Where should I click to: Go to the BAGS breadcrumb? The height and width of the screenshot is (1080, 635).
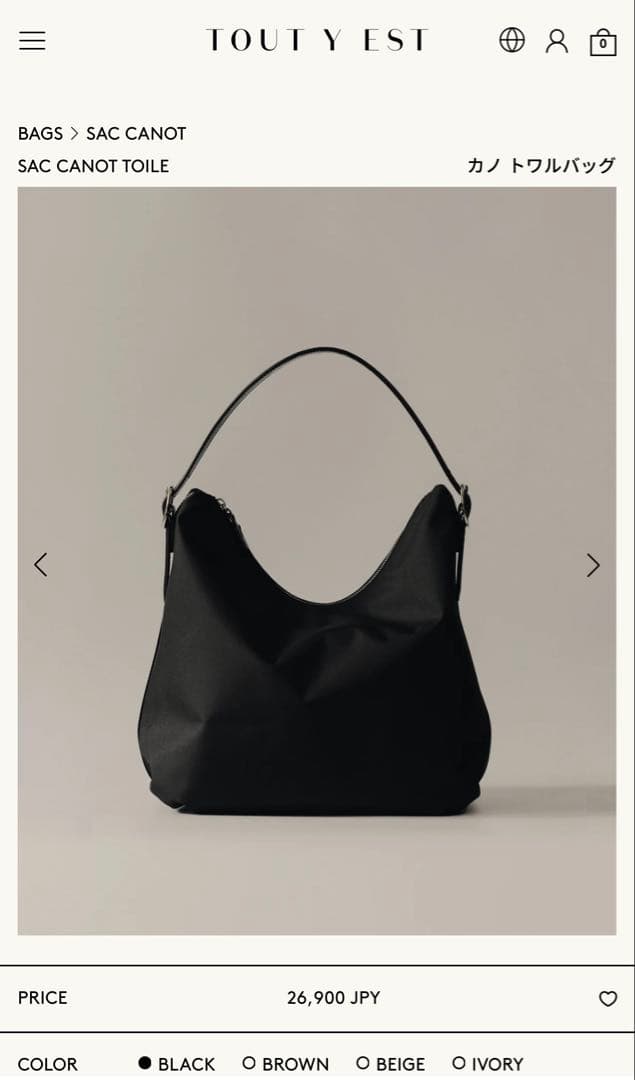[40, 133]
